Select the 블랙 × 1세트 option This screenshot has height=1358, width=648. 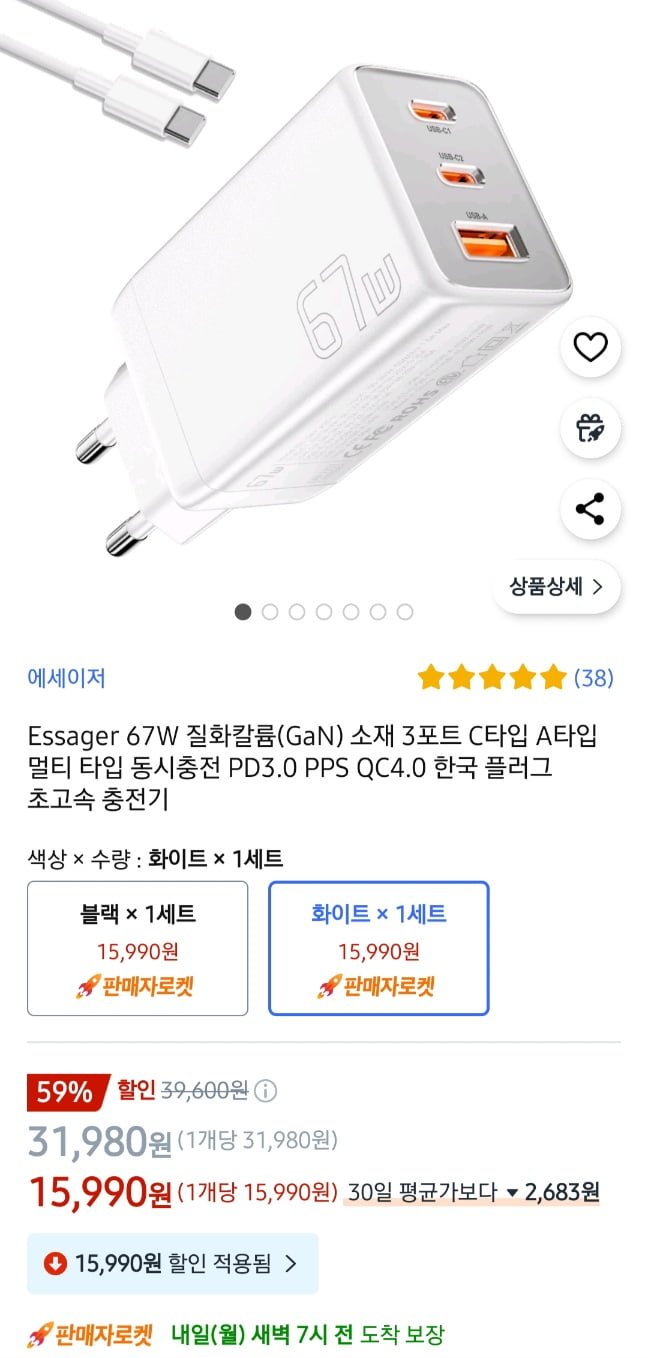tap(137, 948)
